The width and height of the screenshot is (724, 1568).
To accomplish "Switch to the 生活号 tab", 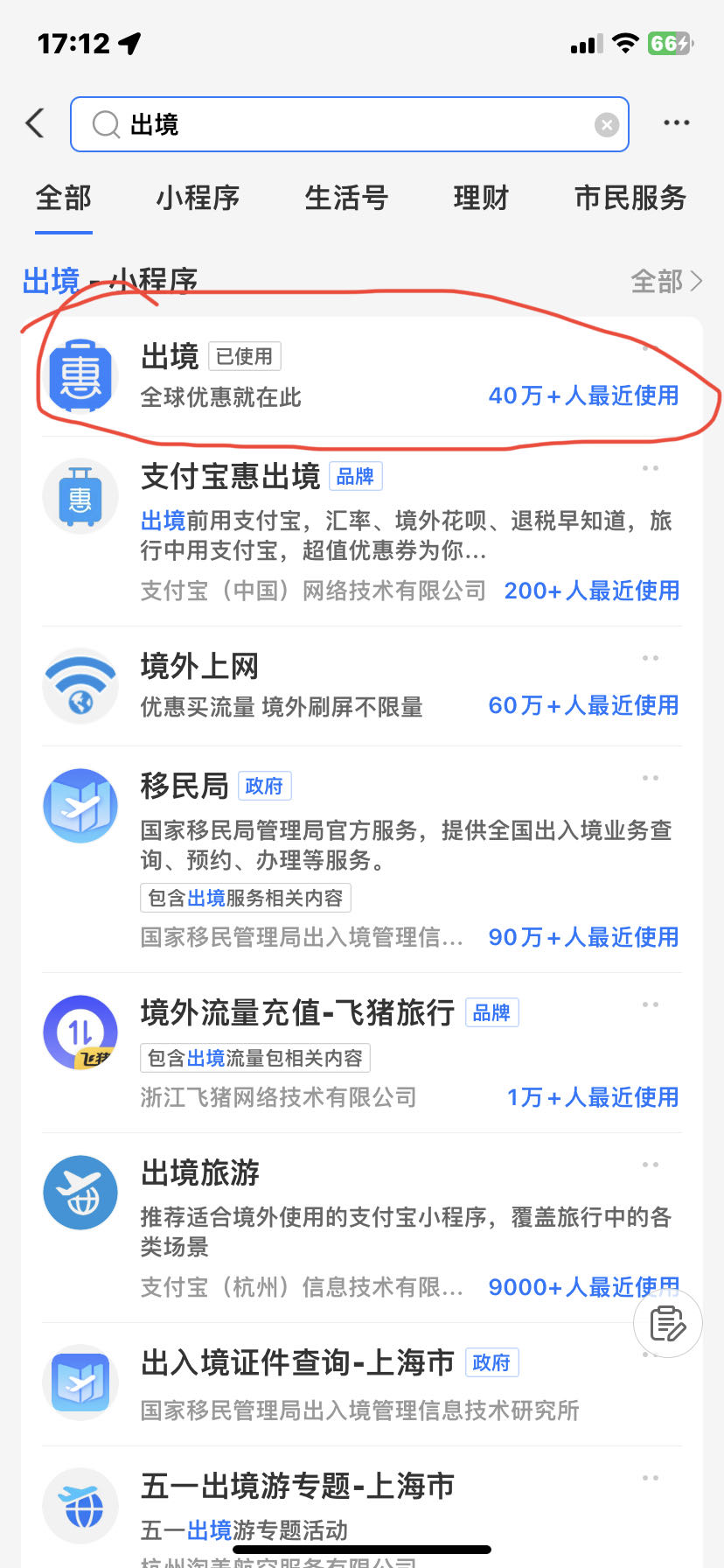I will pyautogui.click(x=346, y=199).
